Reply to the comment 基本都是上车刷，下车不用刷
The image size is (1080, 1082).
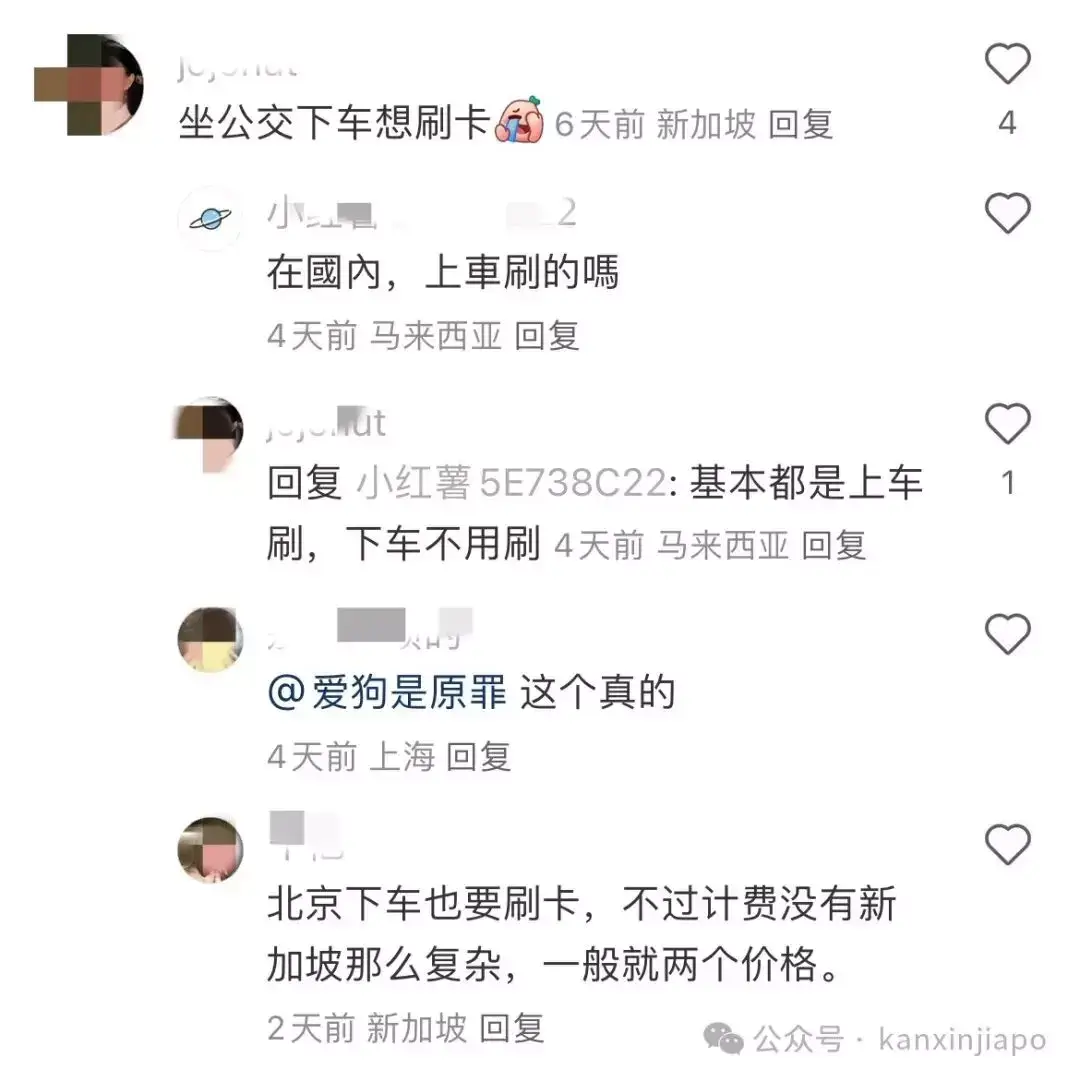coord(834,546)
